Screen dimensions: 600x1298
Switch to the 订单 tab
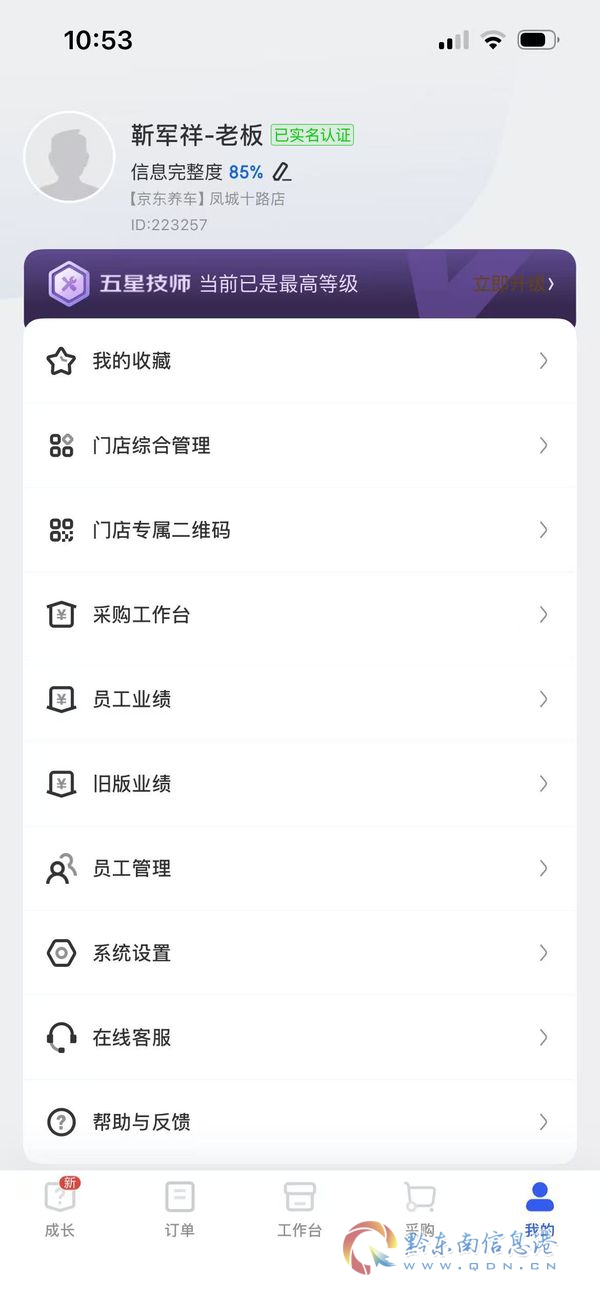[180, 1209]
